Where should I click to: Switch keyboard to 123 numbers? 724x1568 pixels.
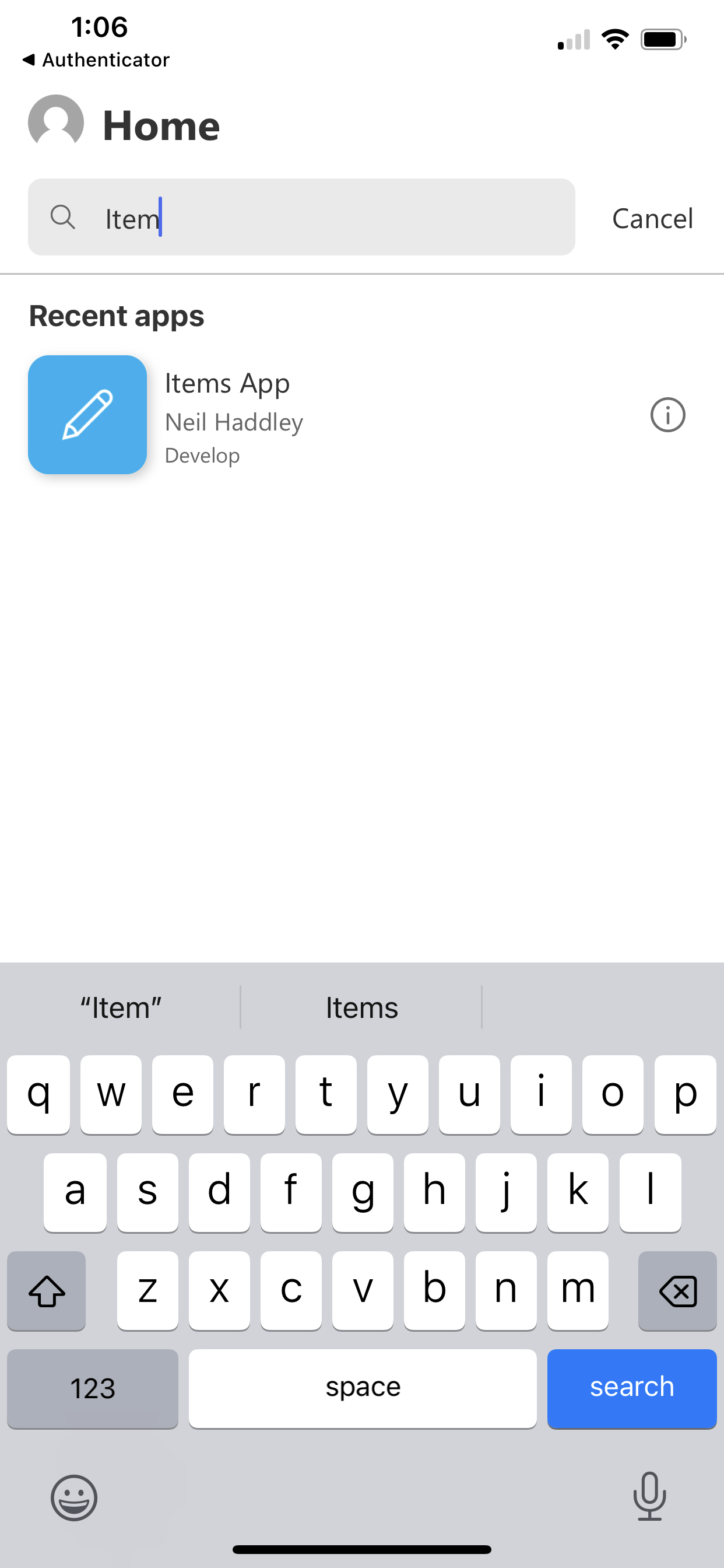tap(93, 1388)
